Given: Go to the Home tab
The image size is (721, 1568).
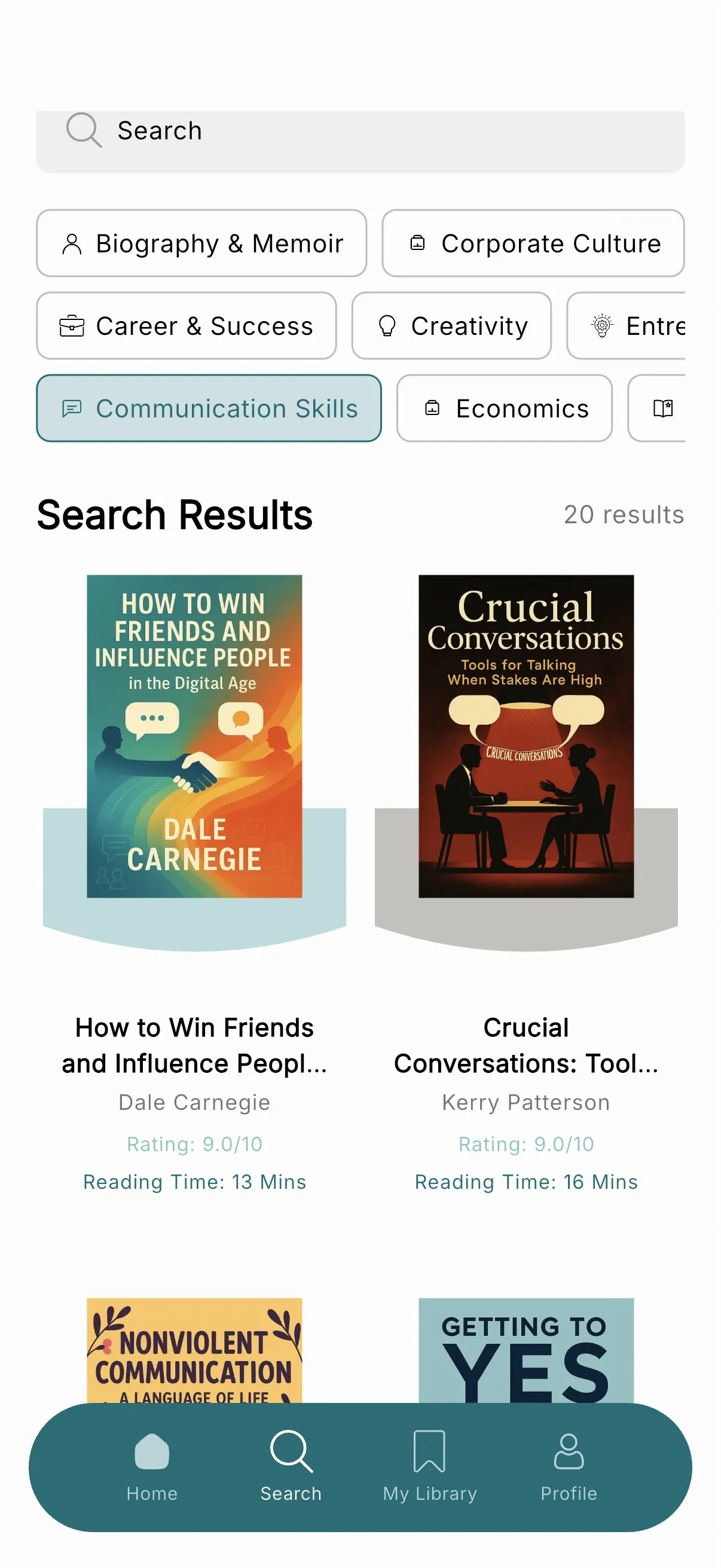Looking at the screenshot, I should click(x=152, y=1468).
